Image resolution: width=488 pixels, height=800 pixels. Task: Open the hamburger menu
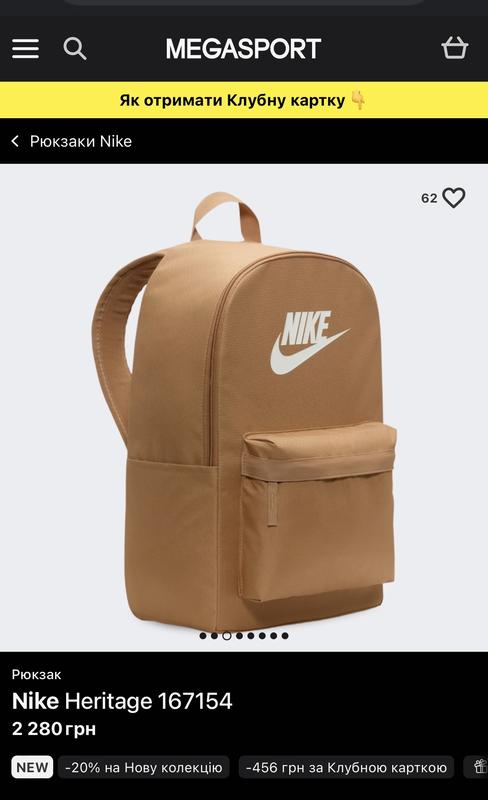coord(26,48)
